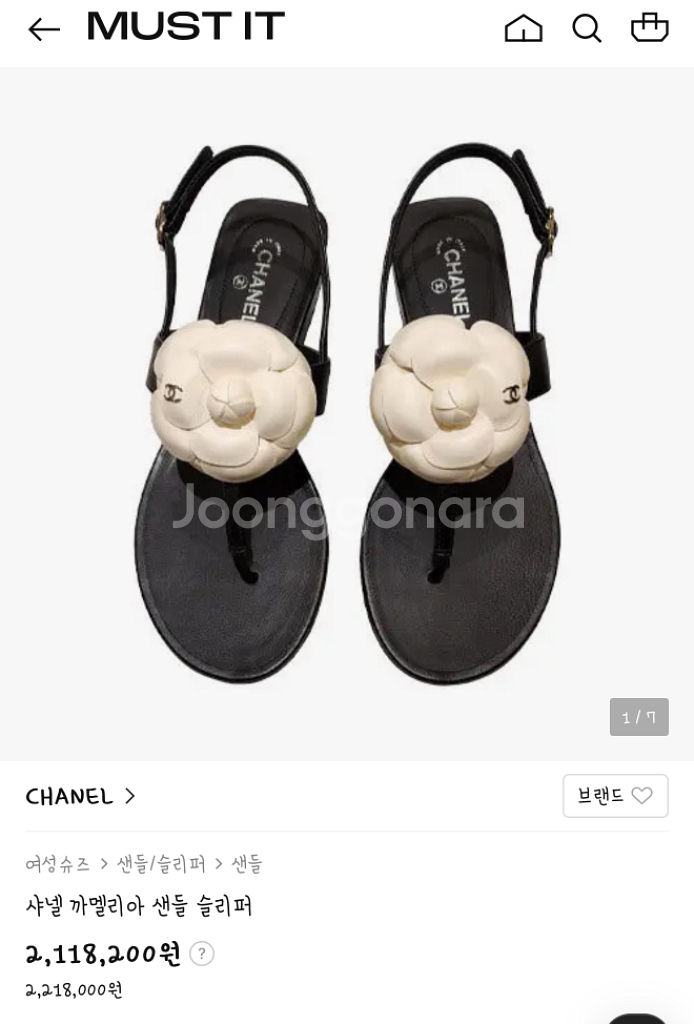Go to the home icon

523,28
